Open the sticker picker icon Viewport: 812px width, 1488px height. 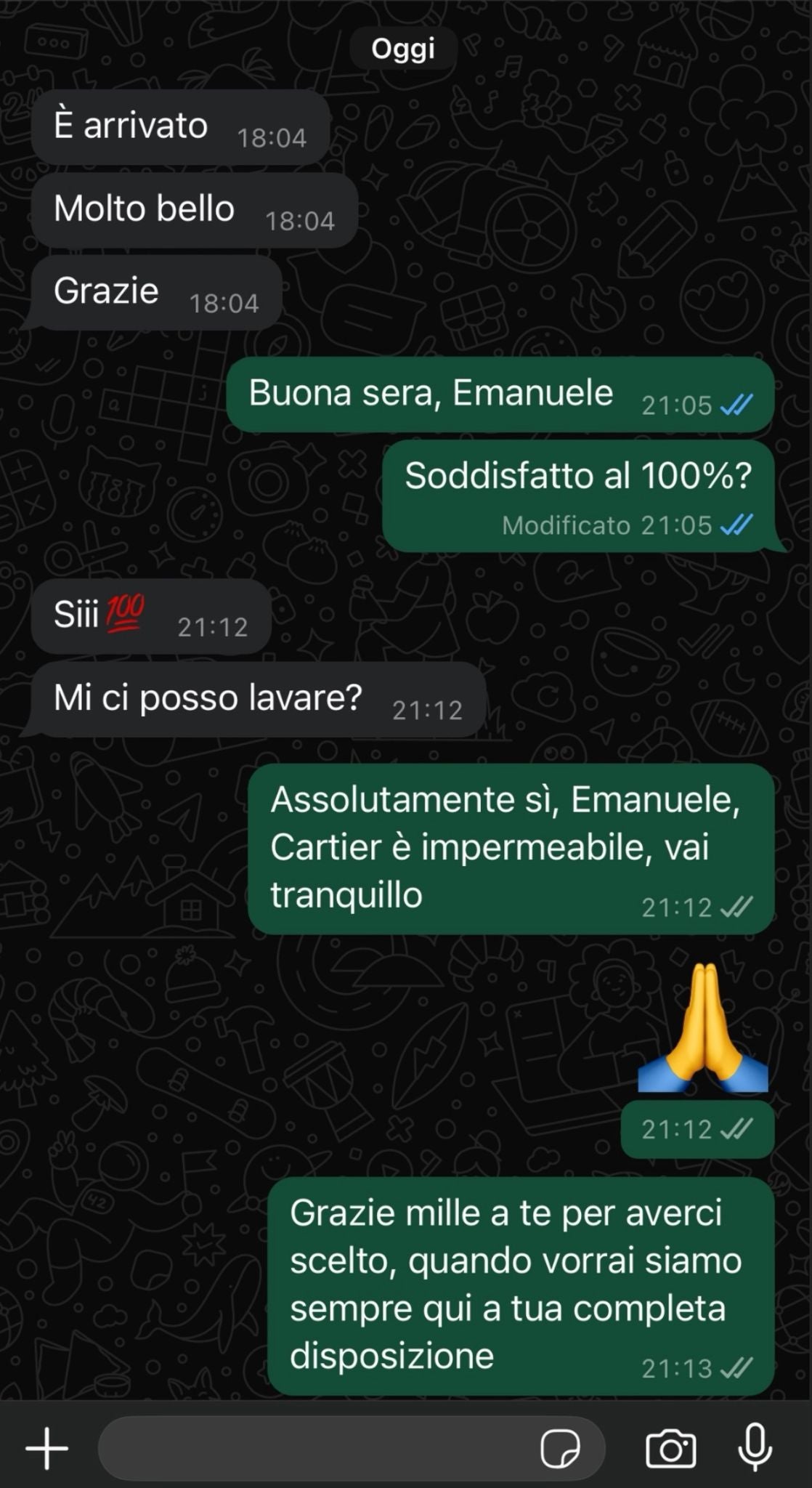[x=561, y=1448]
